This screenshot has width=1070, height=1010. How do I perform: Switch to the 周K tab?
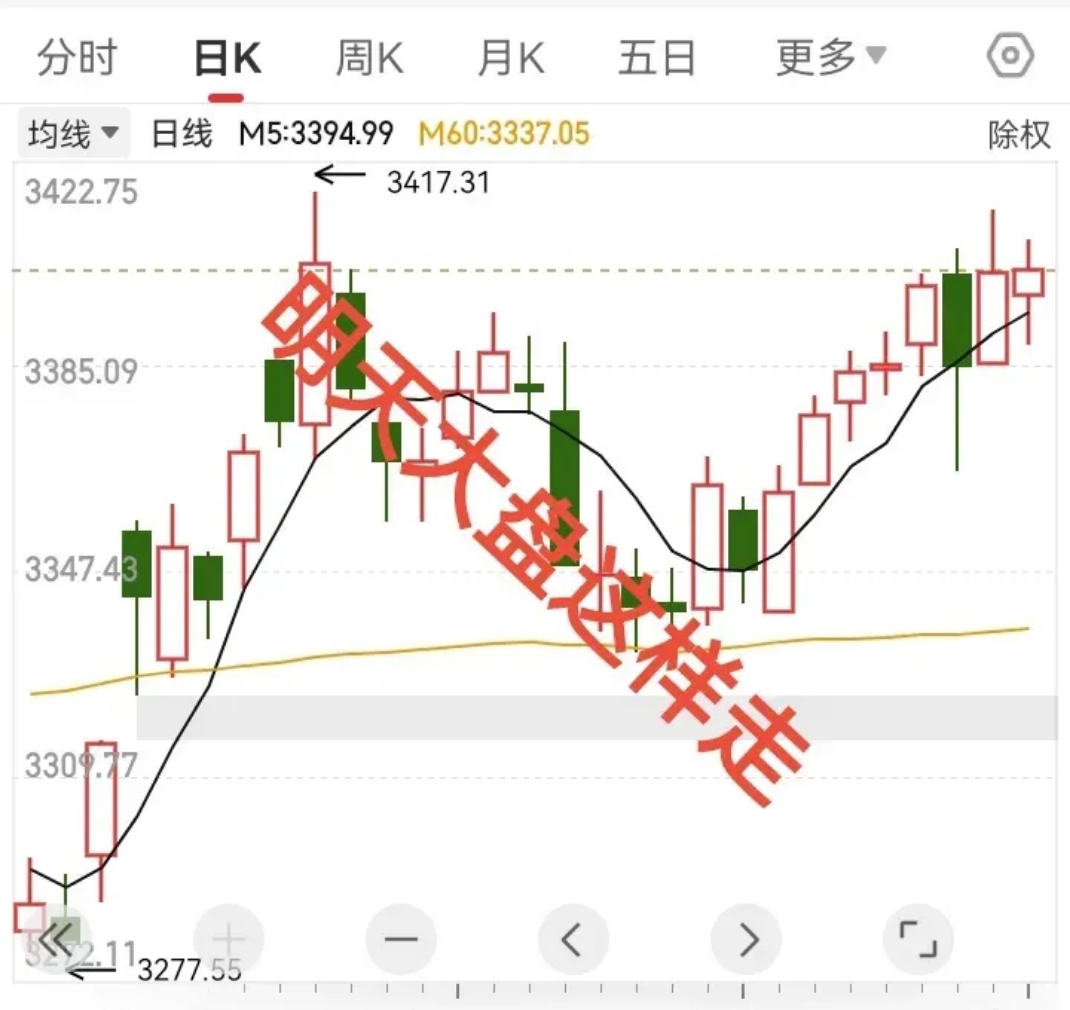click(369, 59)
